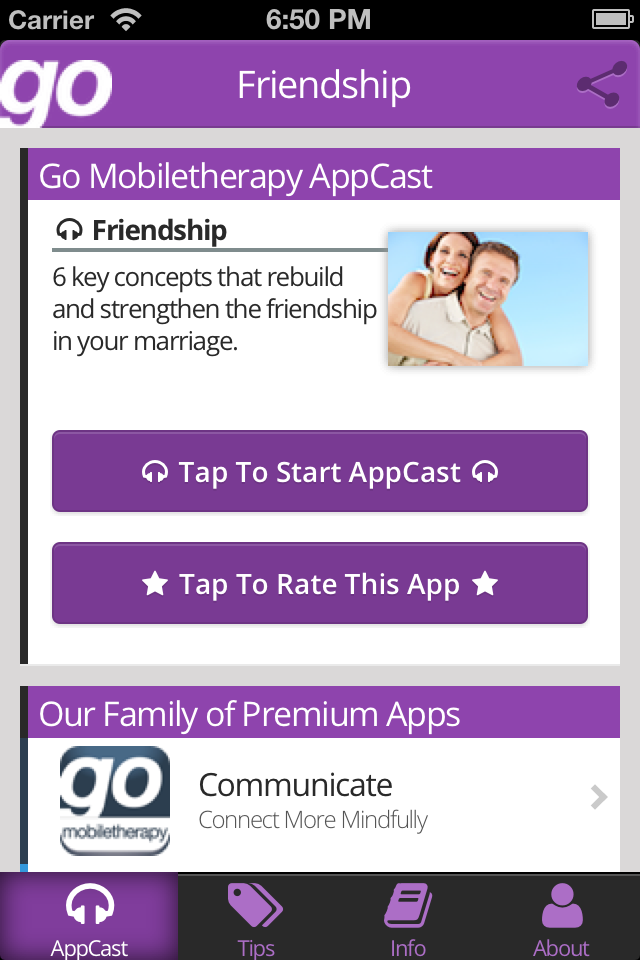The height and width of the screenshot is (960, 640).
Task: Switch to the Tips tab
Action: [256, 918]
